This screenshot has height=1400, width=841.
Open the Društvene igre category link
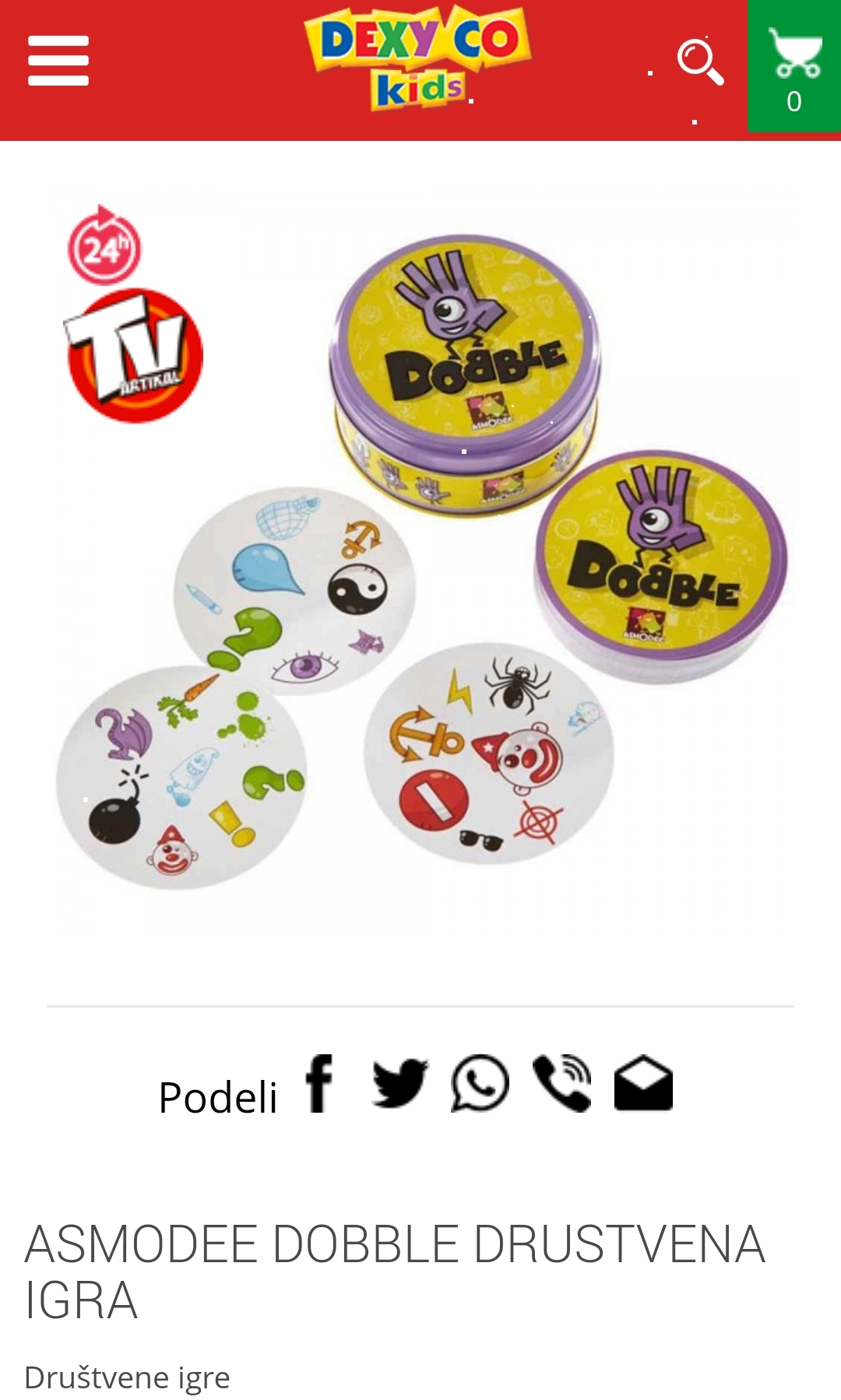pyautogui.click(x=127, y=1377)
